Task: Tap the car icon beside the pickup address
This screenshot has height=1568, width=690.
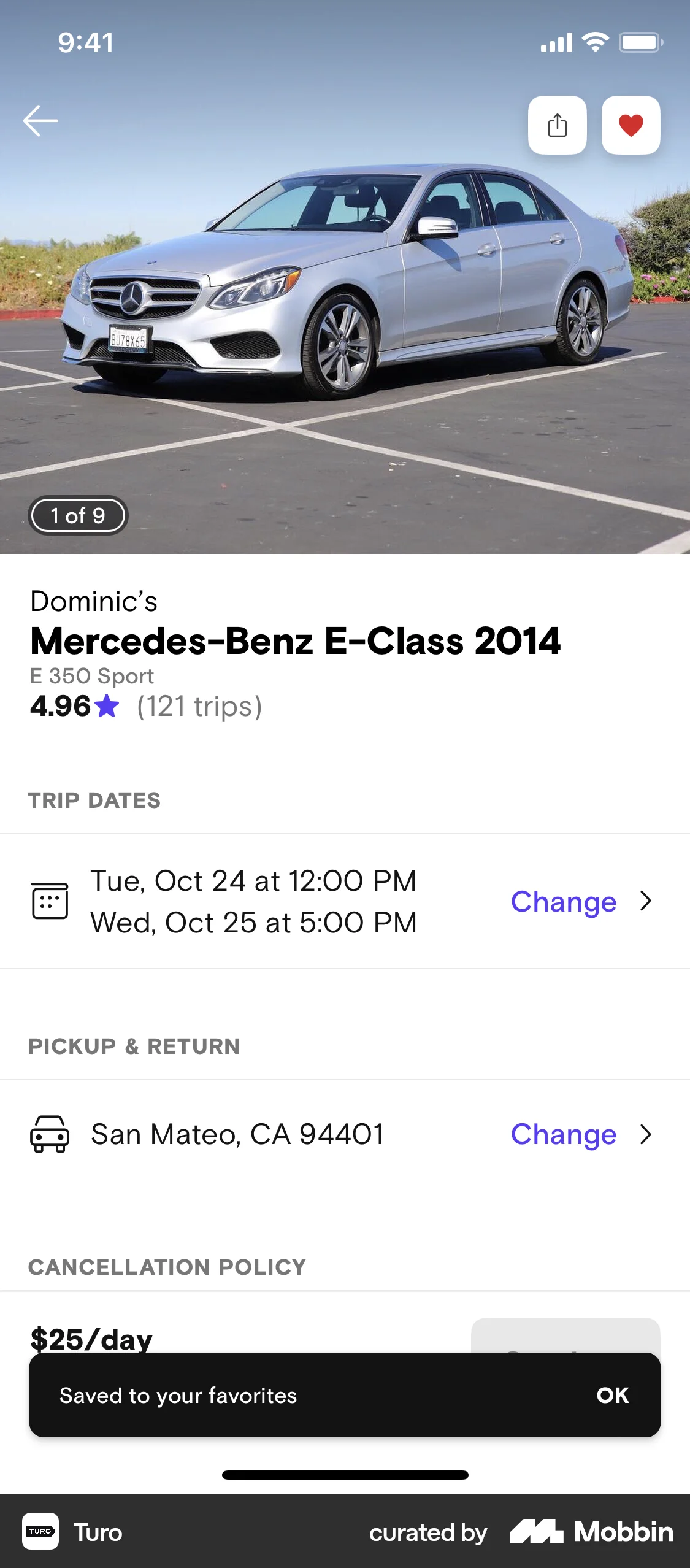Action: click(51, 1134)
